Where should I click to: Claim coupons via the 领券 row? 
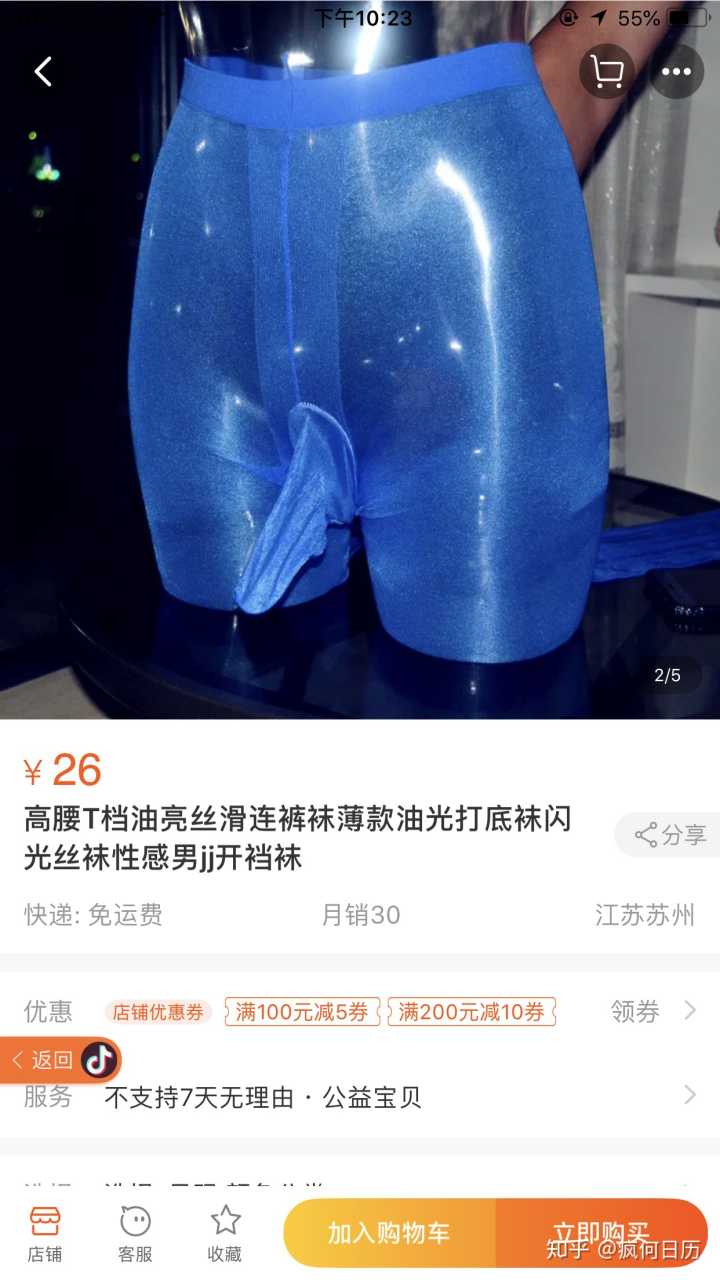652,1011
